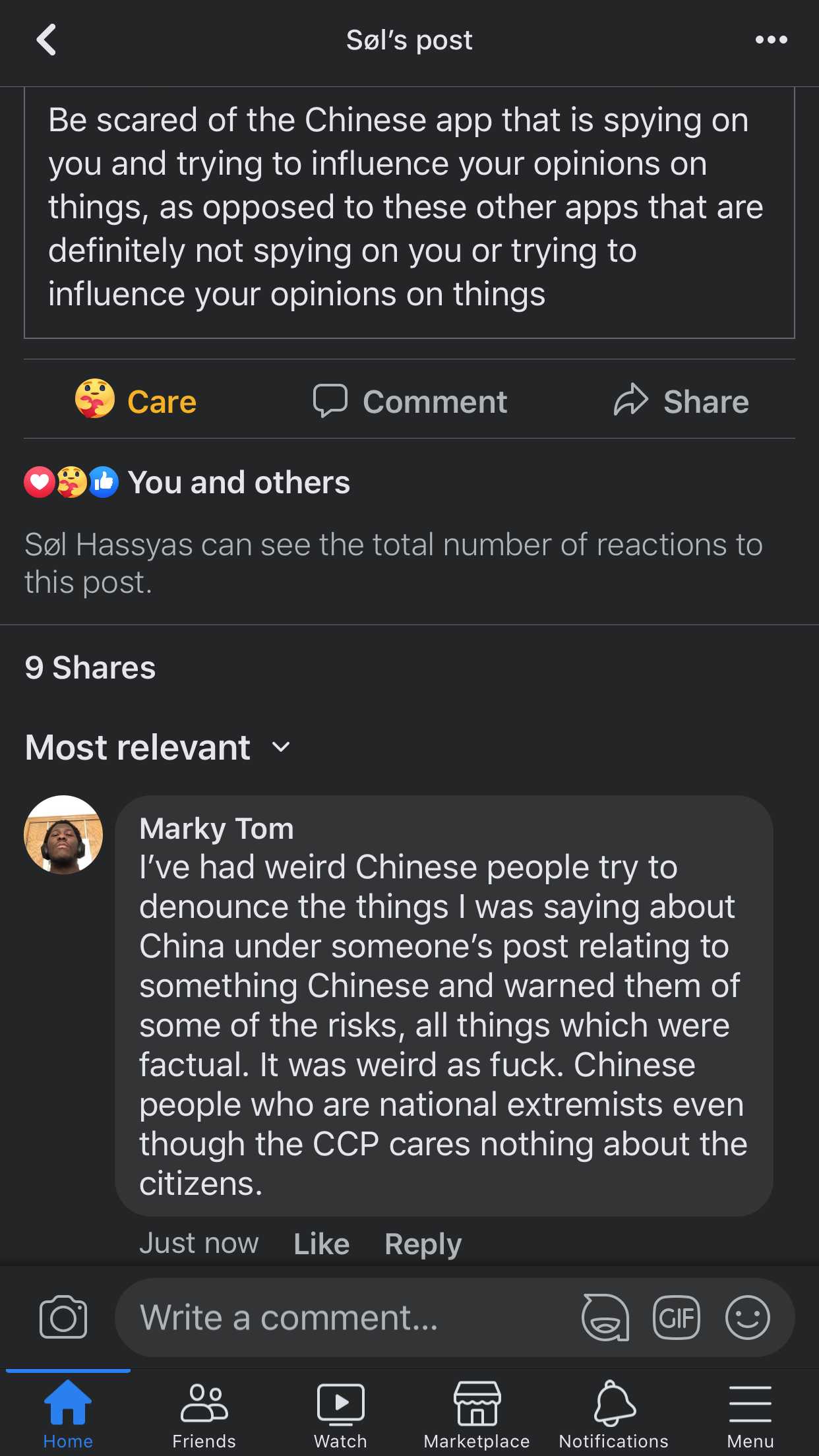Go to the Marketplace tab
819x1456 pixels.
pyautogui.click(x=477, y=1414)
